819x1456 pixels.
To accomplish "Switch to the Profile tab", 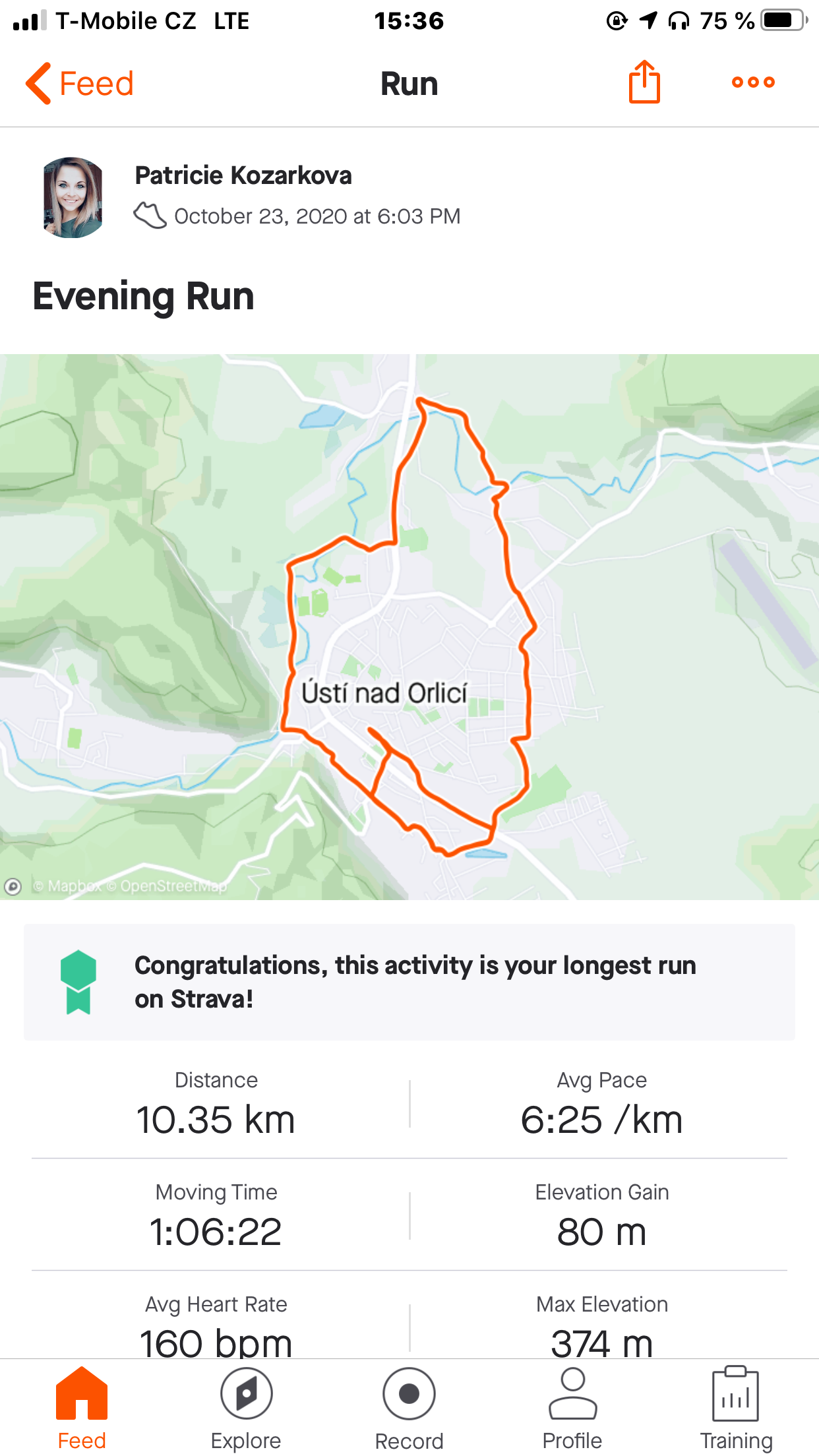I will click(572, 1409).
